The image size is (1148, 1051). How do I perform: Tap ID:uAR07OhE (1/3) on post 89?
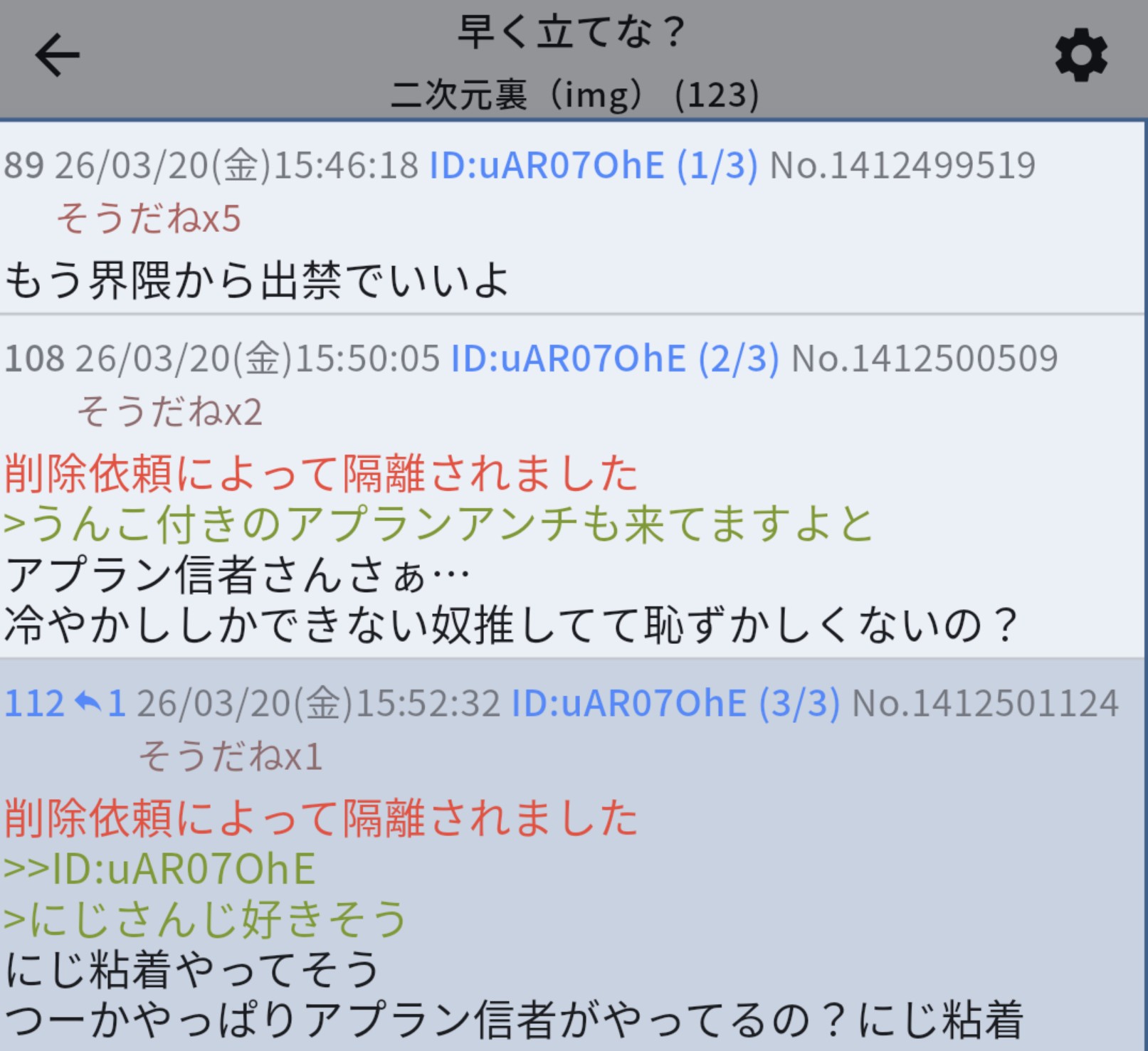click(x=593, y=165)
